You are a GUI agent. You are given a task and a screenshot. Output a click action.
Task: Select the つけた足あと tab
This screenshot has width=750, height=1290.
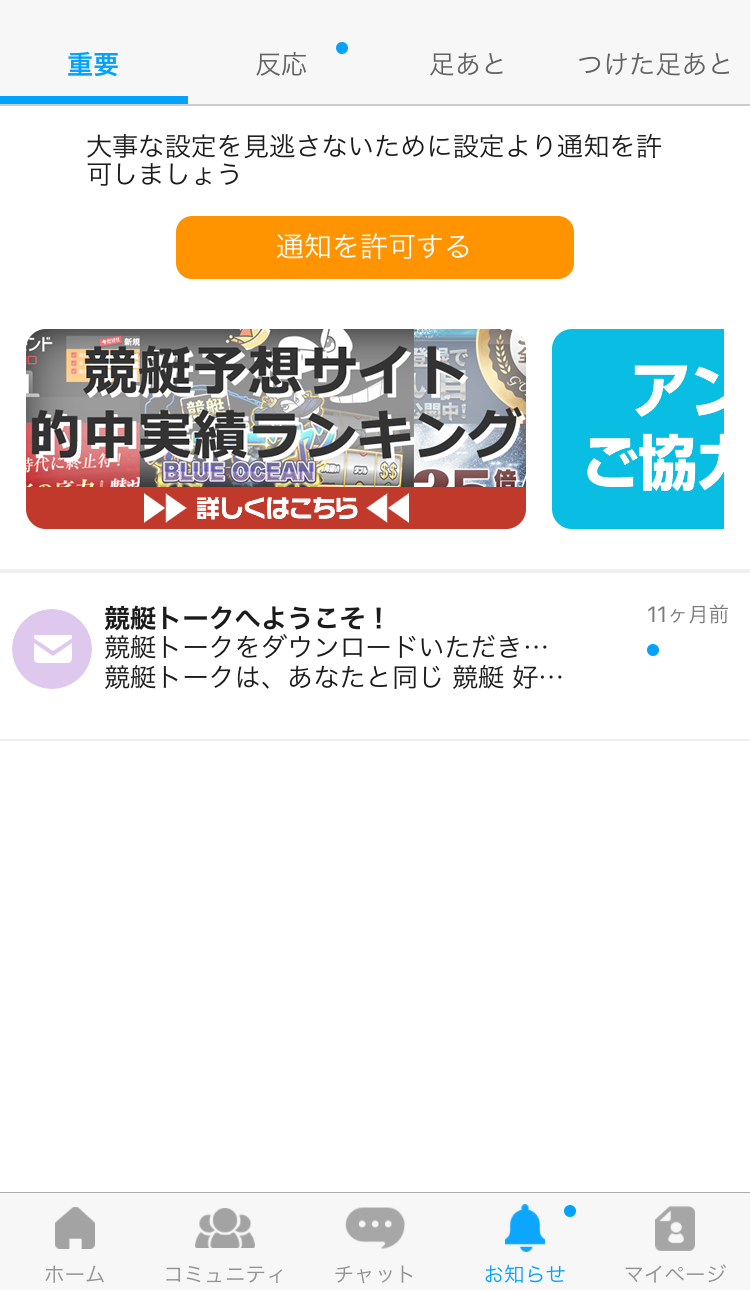click(655, 65)
